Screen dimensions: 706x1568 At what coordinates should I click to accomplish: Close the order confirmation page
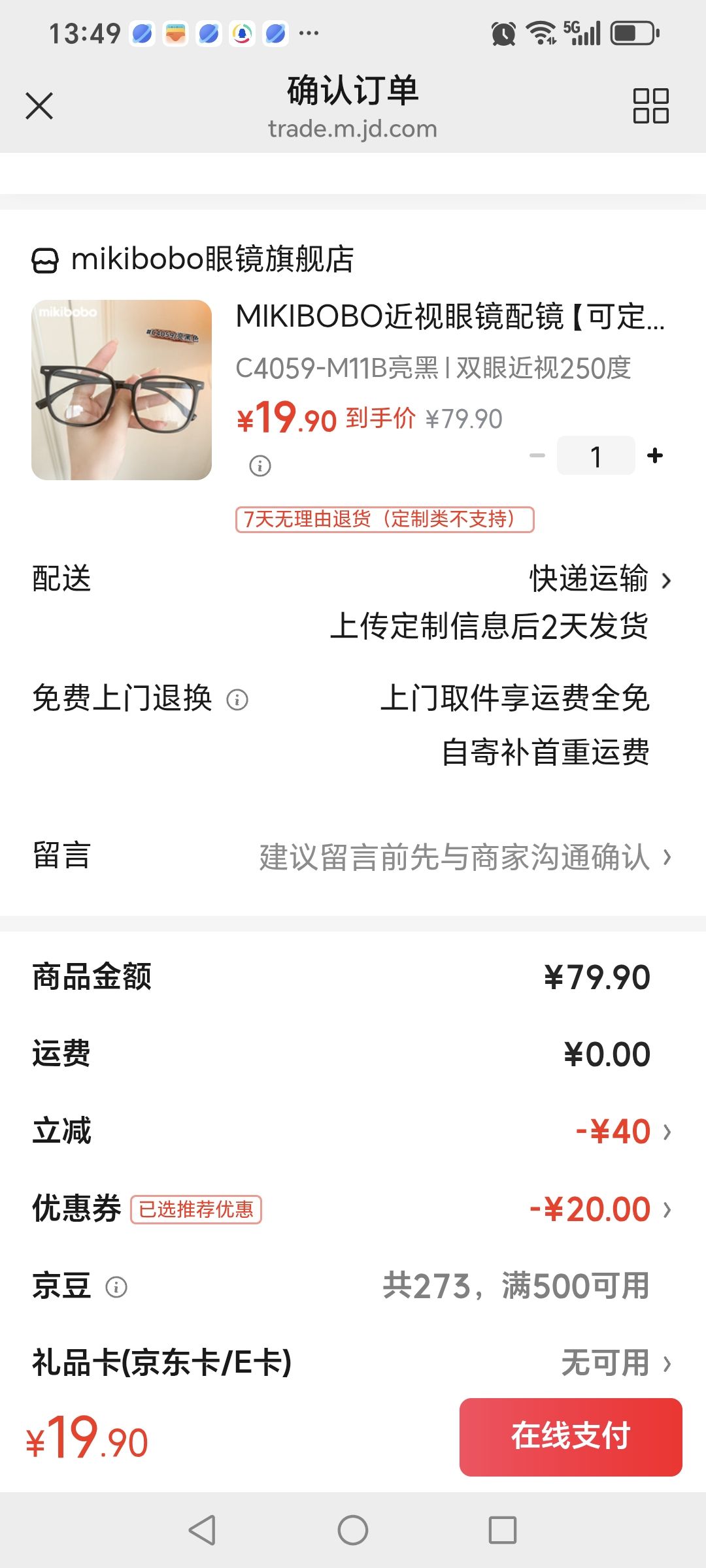[x=39, y=106]
